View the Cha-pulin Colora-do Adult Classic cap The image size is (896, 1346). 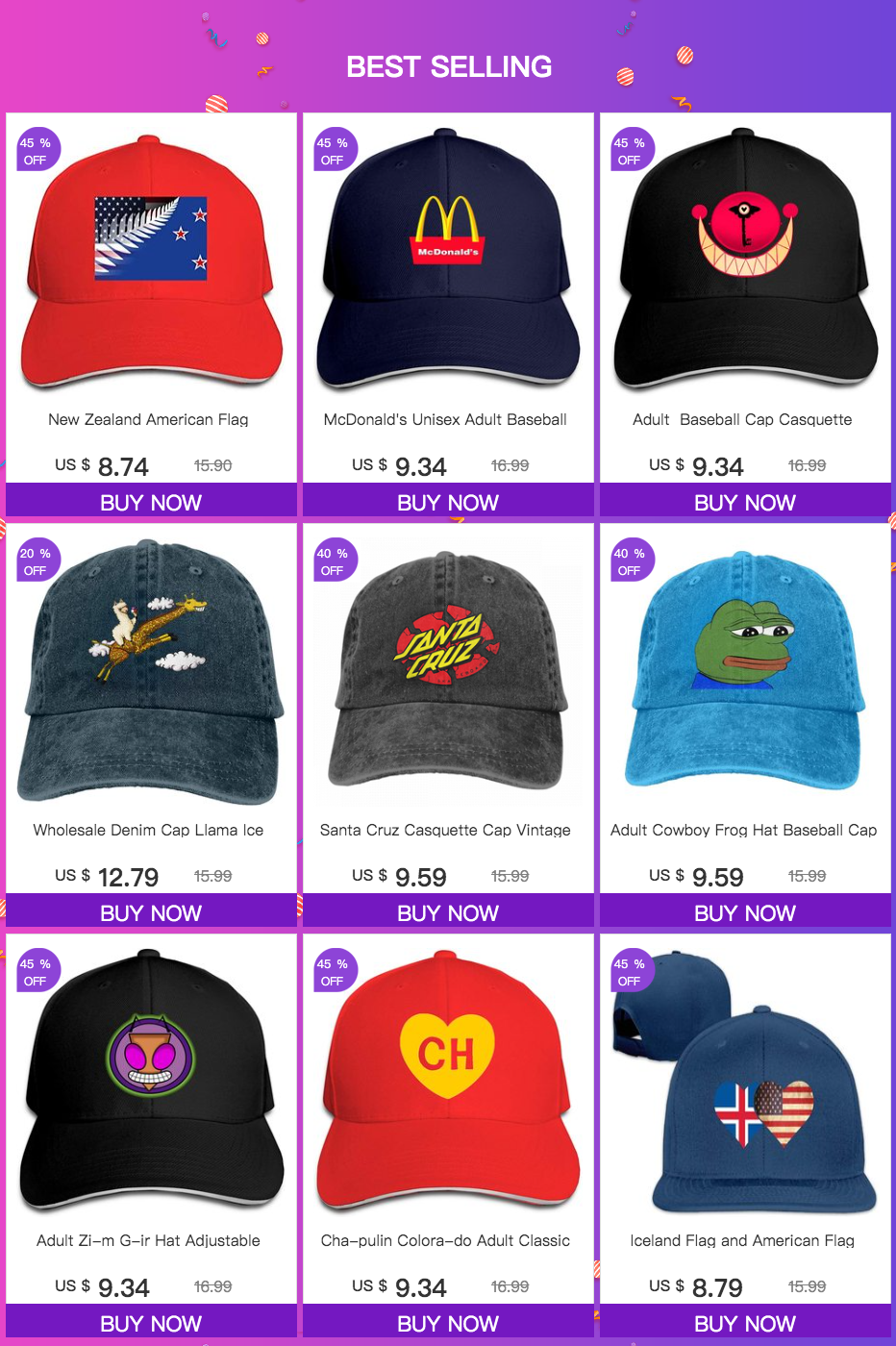[448, 1082]
